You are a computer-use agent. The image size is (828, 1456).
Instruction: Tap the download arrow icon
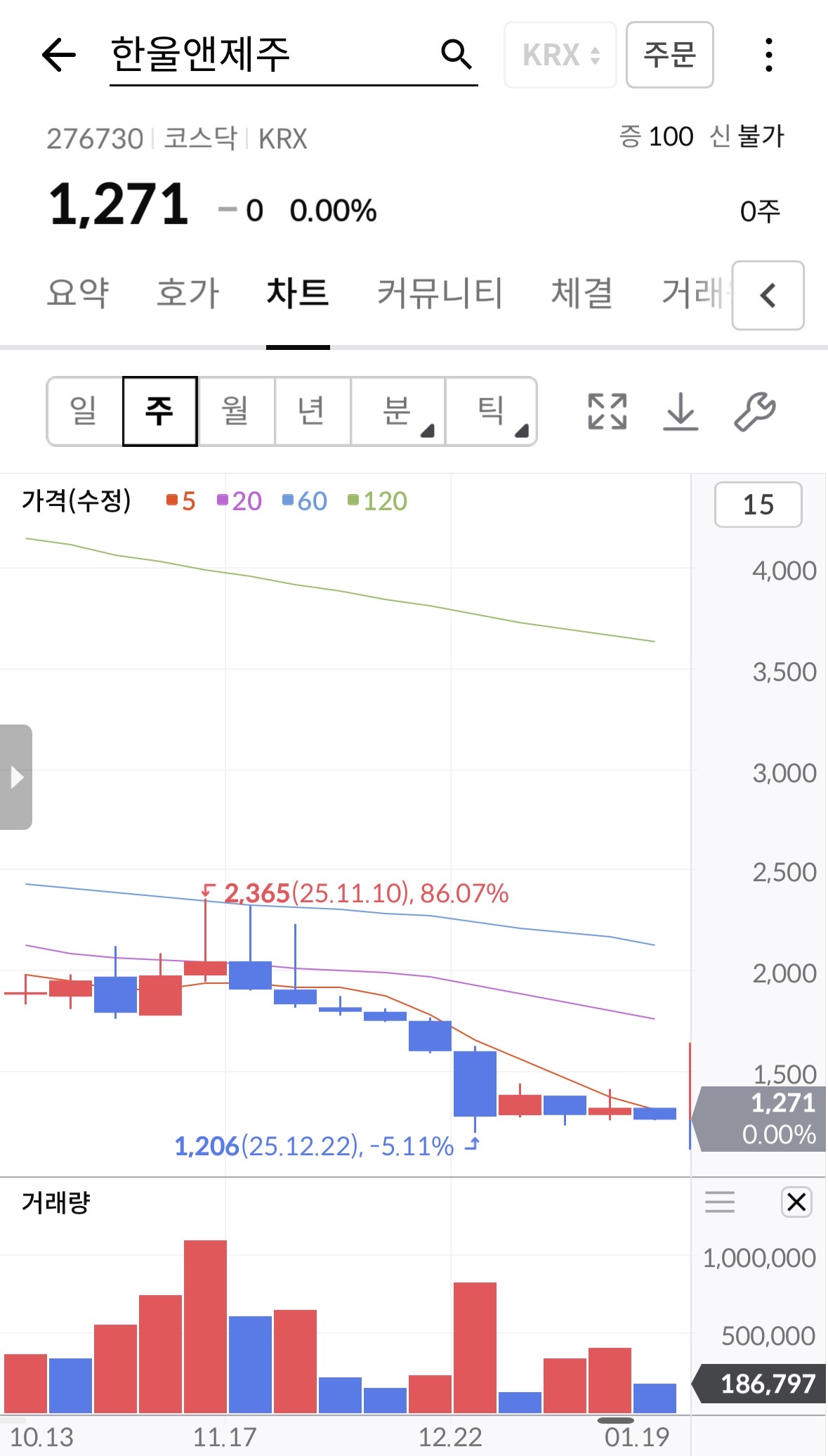click(x=681, y=411)
